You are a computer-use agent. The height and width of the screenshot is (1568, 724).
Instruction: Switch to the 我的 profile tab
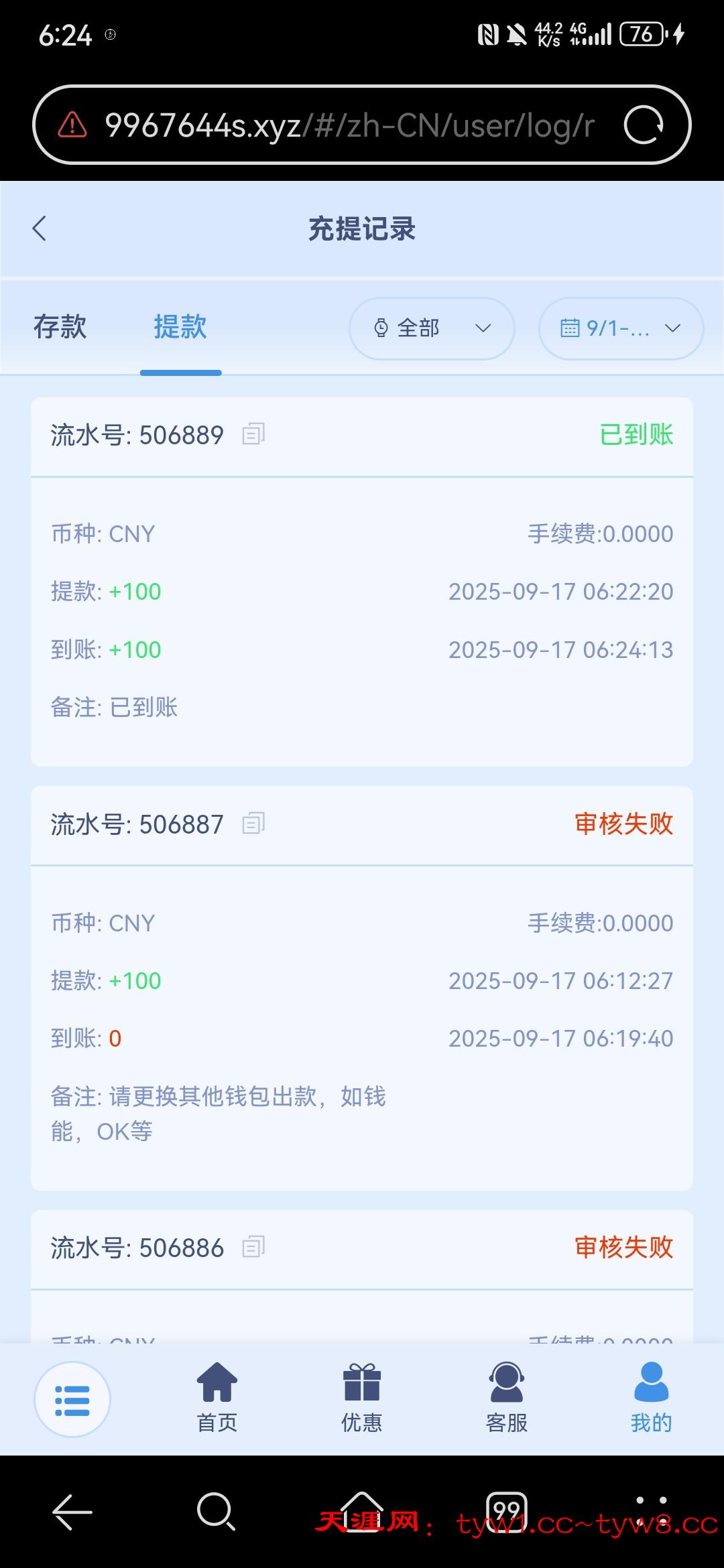pyautogui.click(x=651, y=1398)
